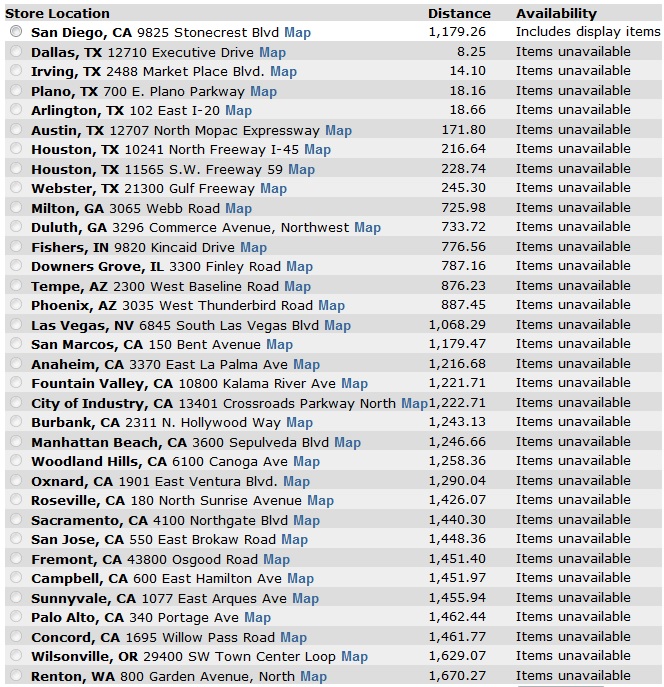View map for Irving Market Place Blvd.
This screenshot has width=664, height=687.
tap(283, 72)
